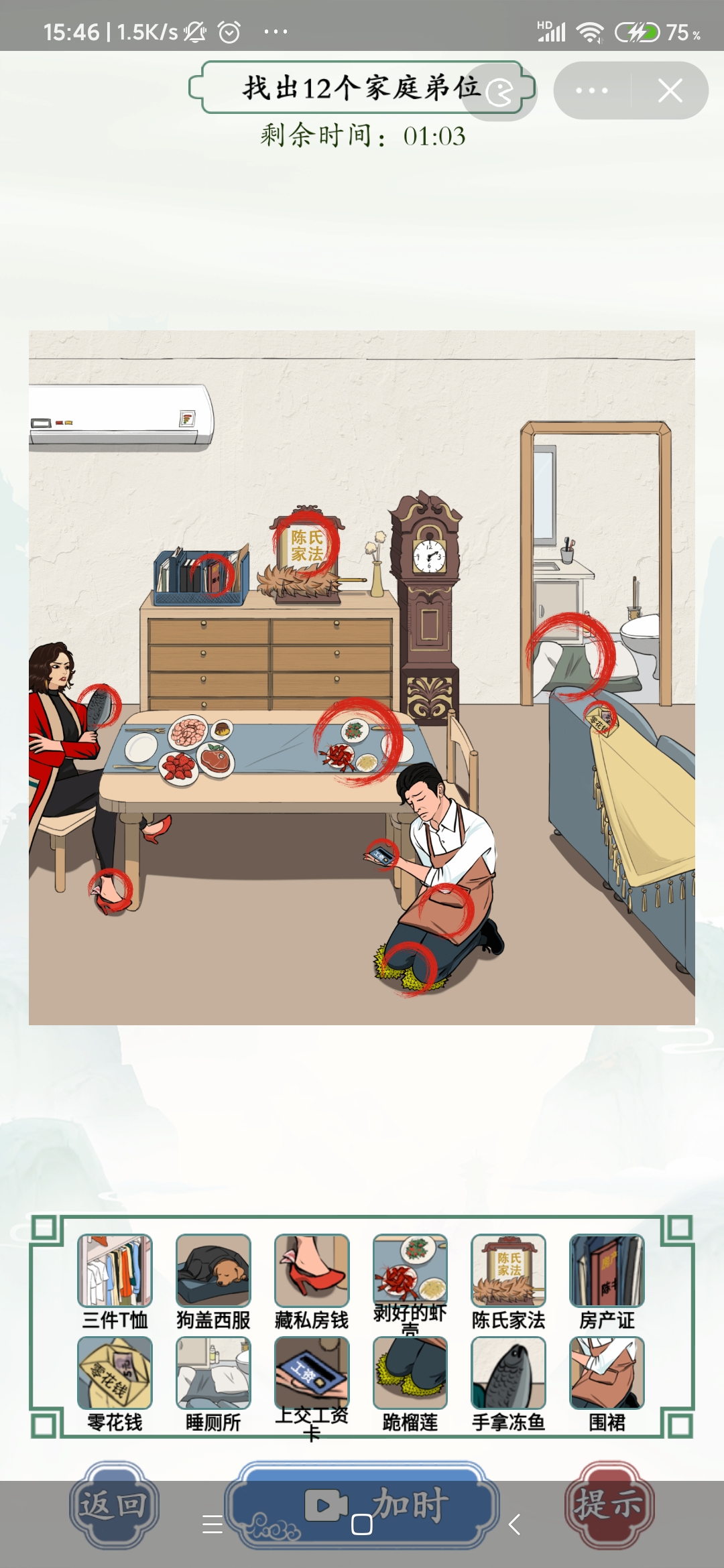
Task: Select the 剥好的虾壳 clue tile
Action: pos(410,1270)
